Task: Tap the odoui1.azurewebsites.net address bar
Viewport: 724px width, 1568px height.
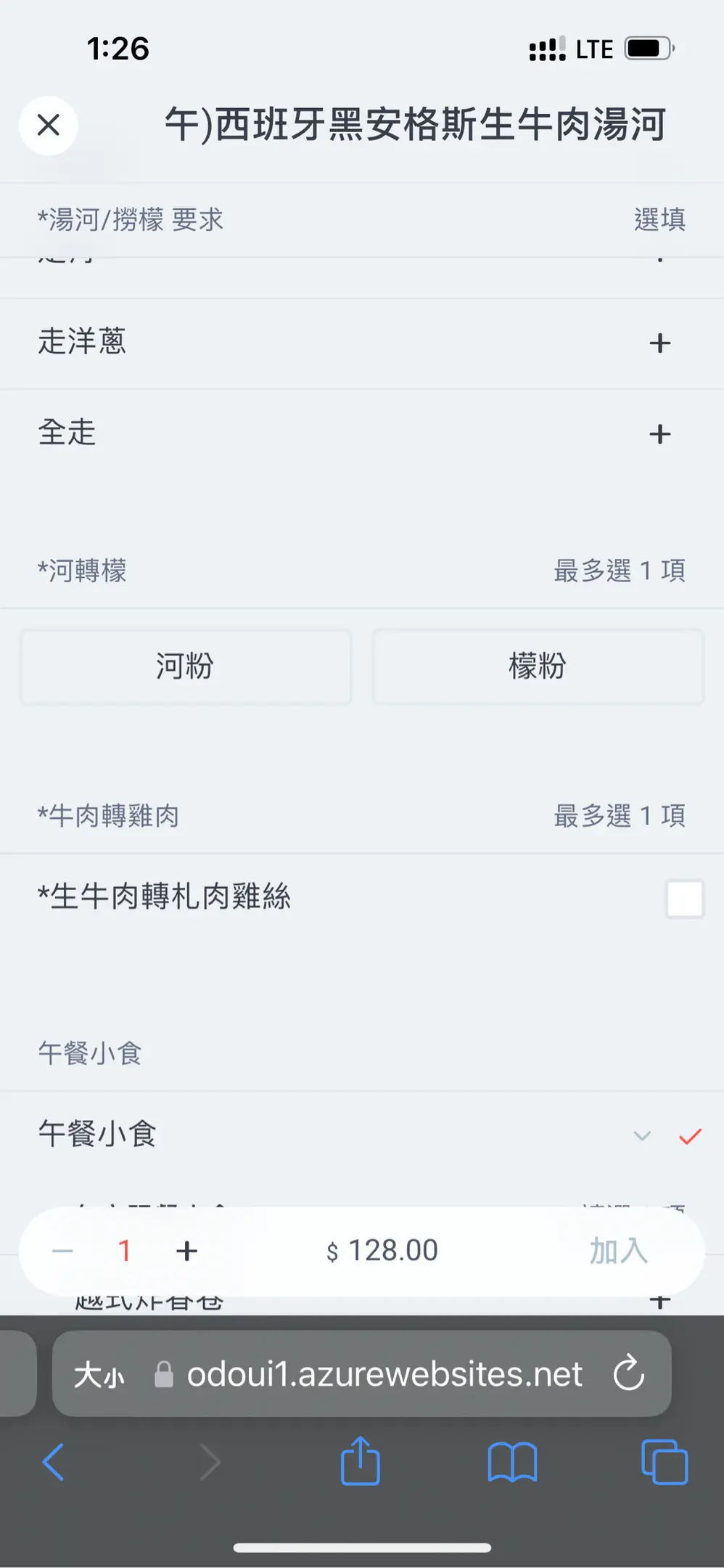Action: click(384, 1373)
